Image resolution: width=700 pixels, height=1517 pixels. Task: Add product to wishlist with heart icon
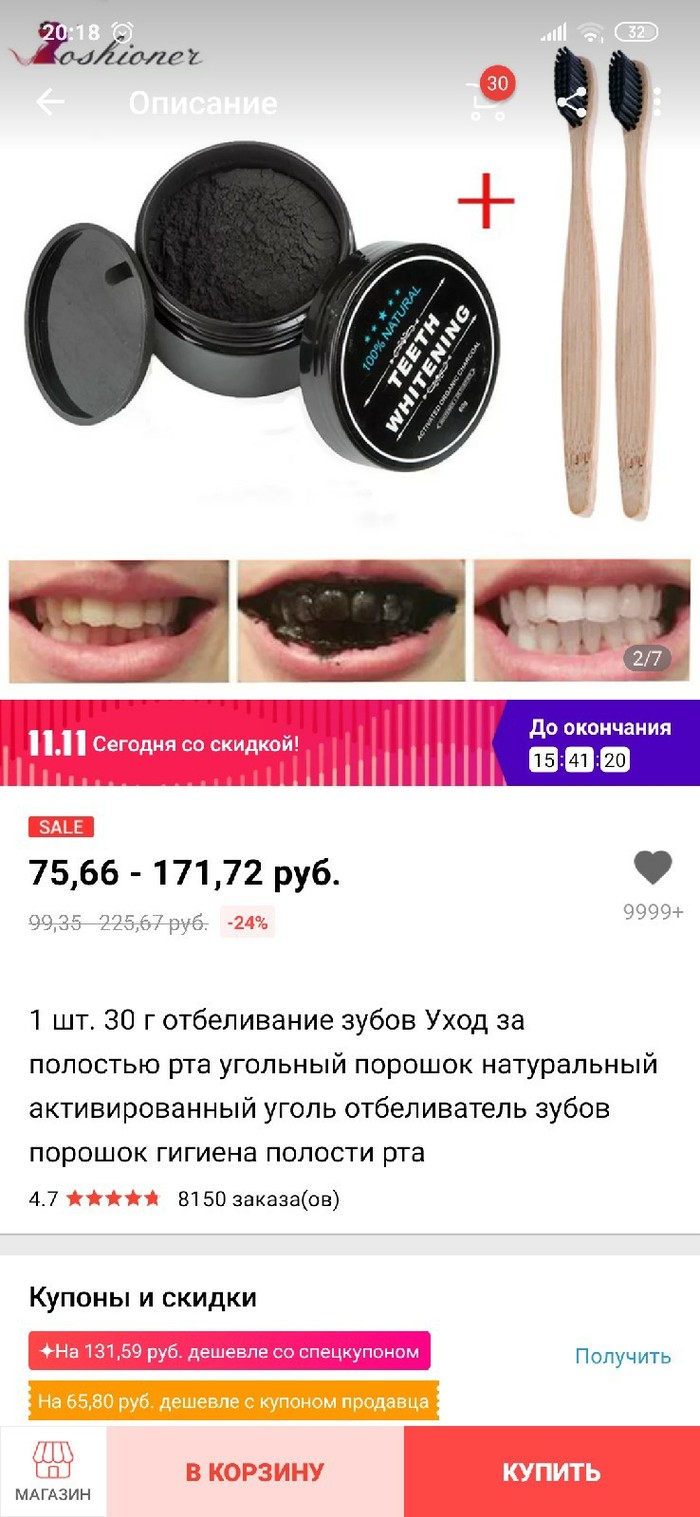(653, 867)
